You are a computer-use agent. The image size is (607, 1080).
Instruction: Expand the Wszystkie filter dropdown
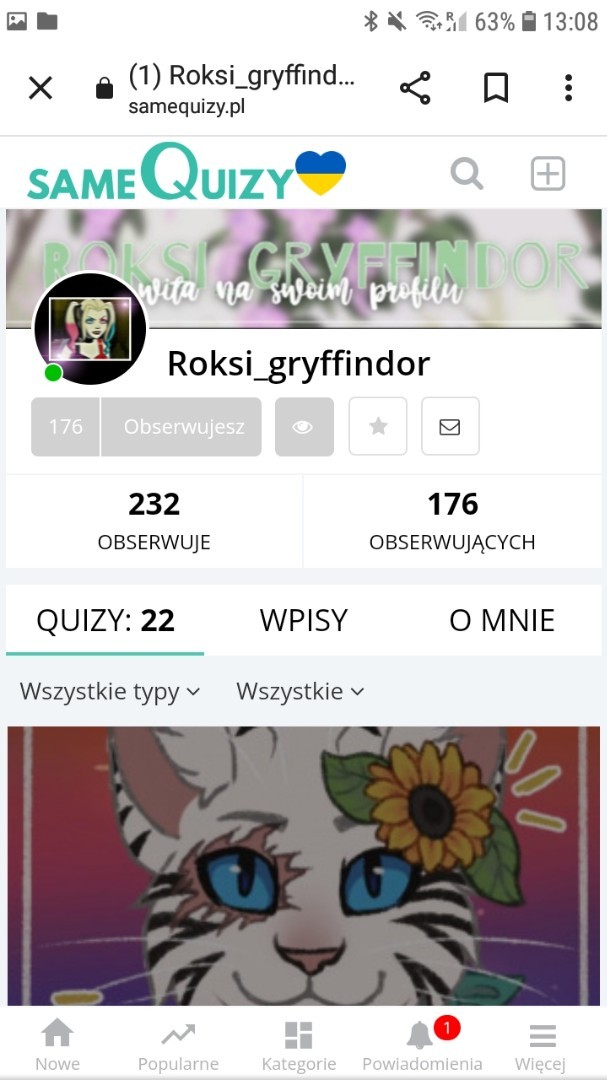pos(300,691)
